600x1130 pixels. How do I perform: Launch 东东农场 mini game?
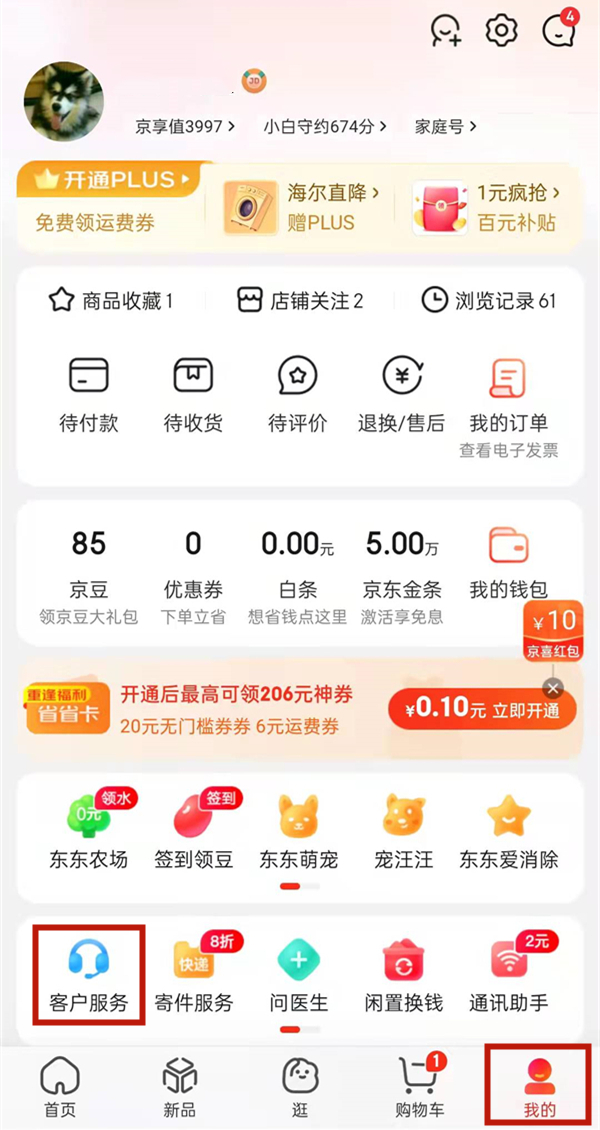click(89, 830)
